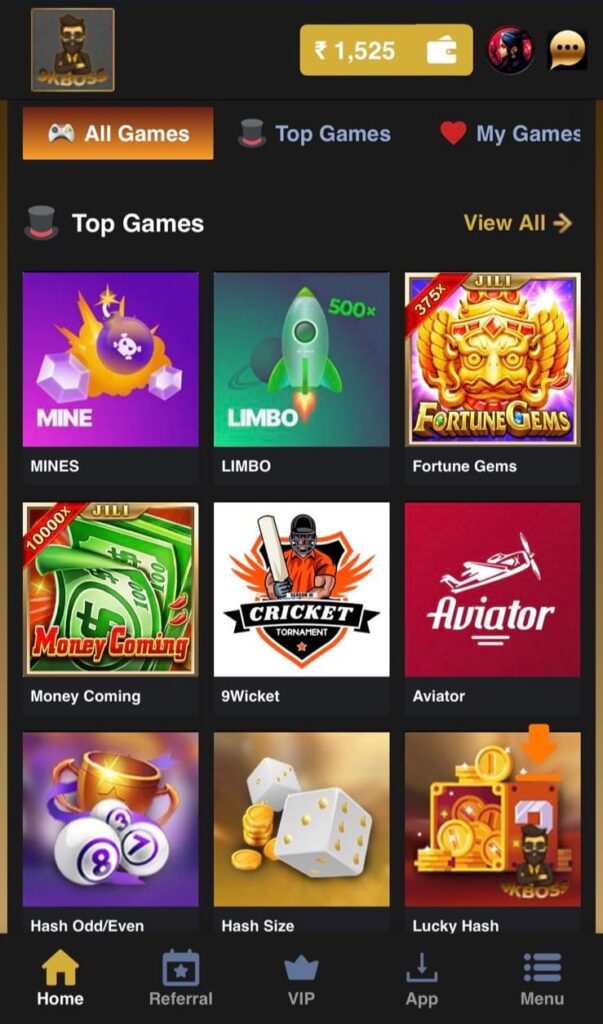
Task: Go to the Referral tab
Action: tap(181, 979)
